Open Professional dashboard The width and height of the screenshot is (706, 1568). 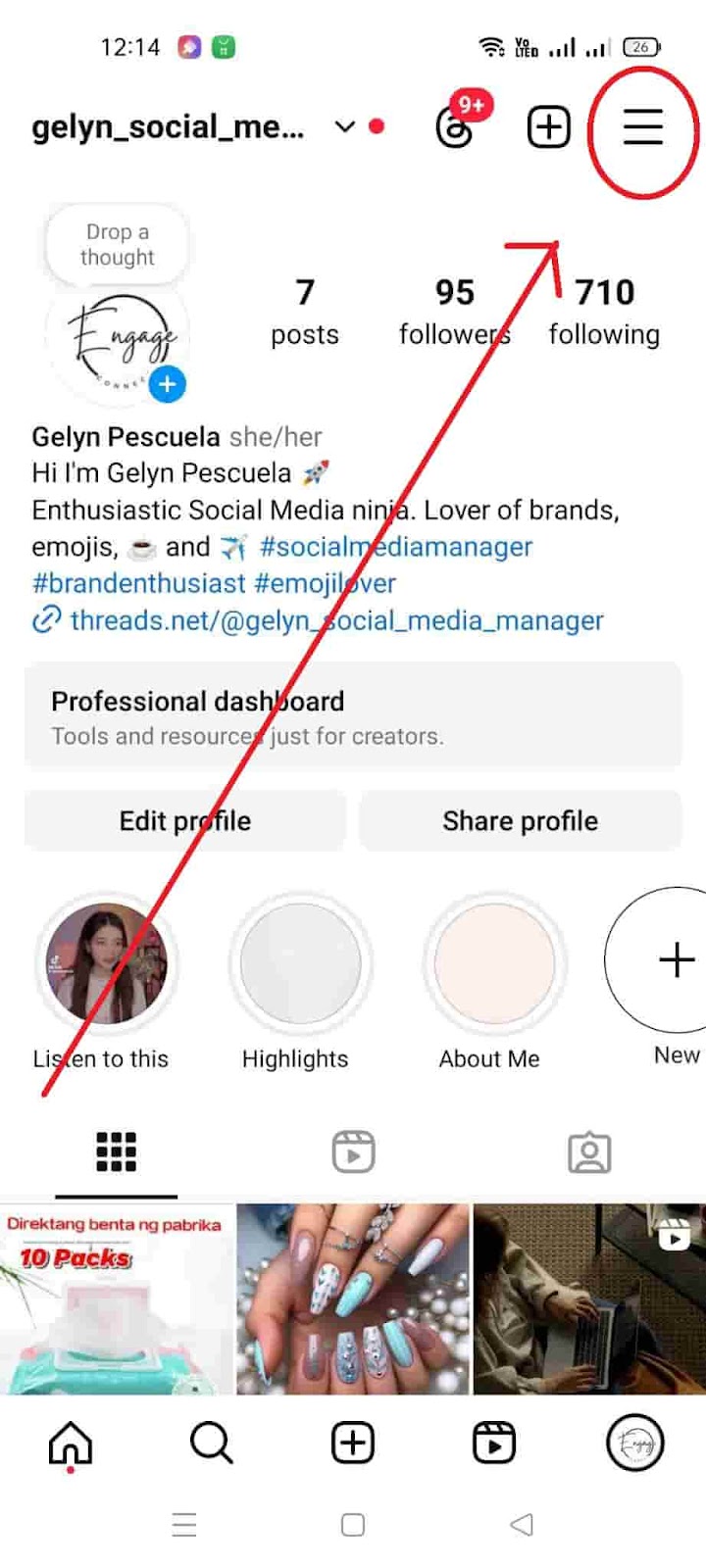[352, 716]
